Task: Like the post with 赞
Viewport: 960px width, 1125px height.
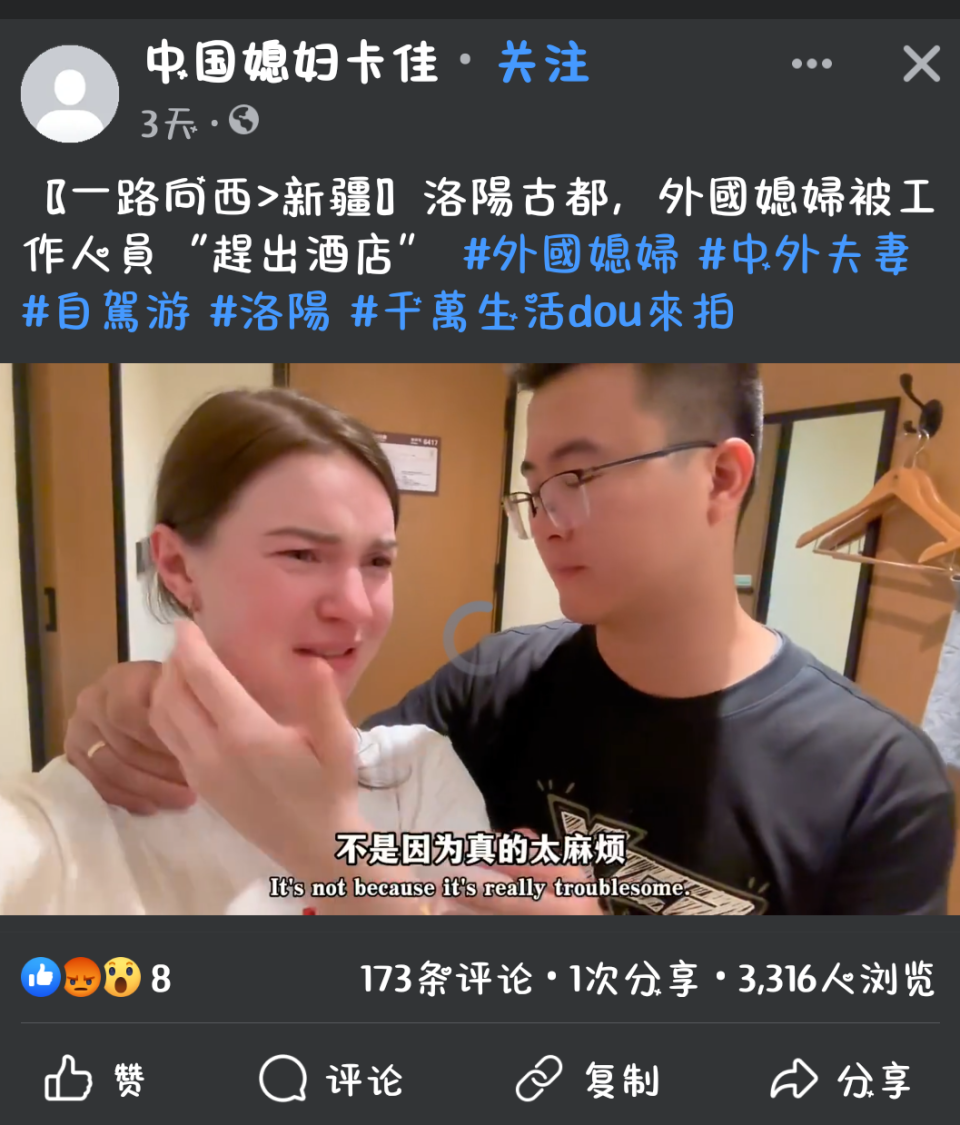Action: coord(95,1080)
